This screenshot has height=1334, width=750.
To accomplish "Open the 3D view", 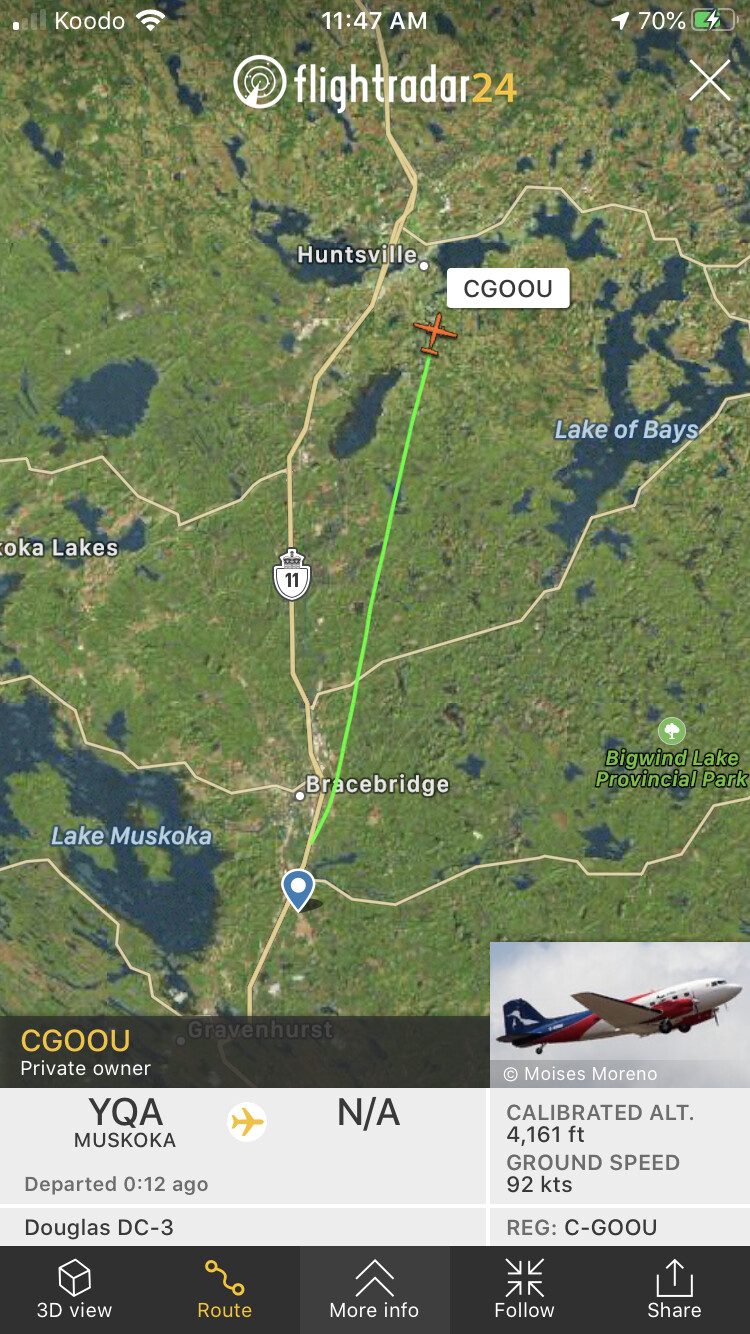I will (x=75, y=1290).
